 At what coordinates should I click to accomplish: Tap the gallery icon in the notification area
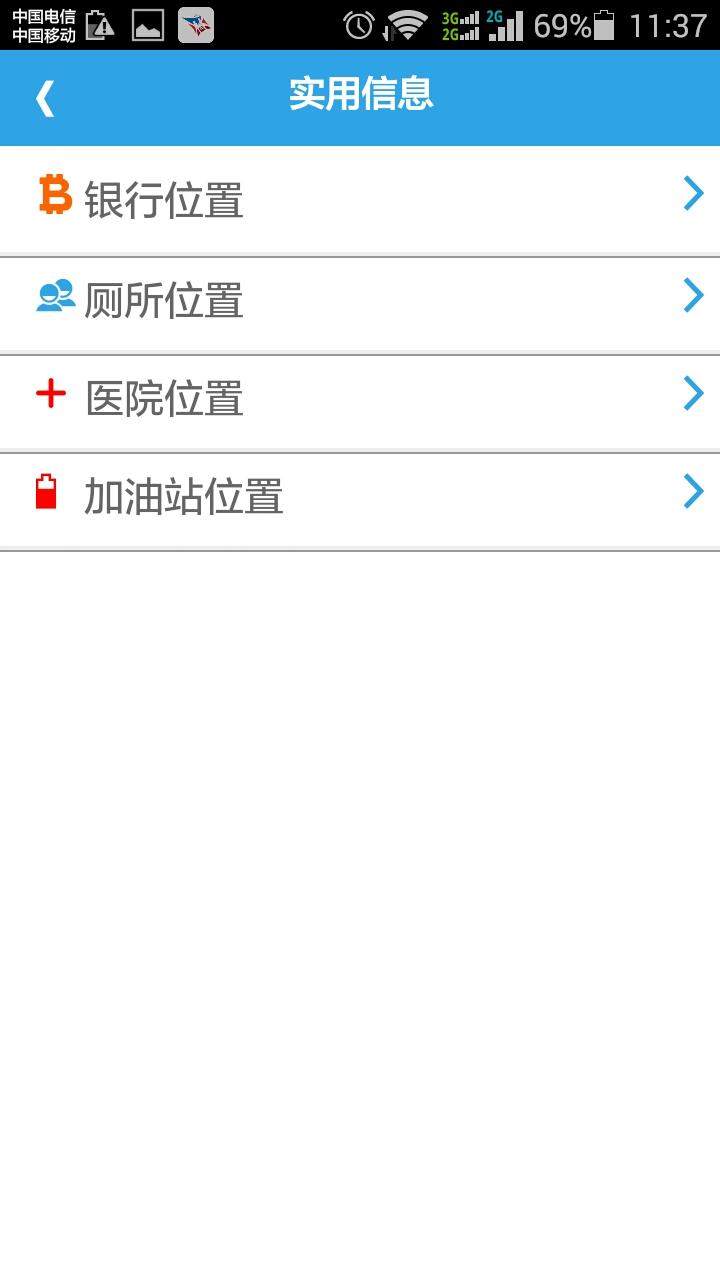(148, 27)
